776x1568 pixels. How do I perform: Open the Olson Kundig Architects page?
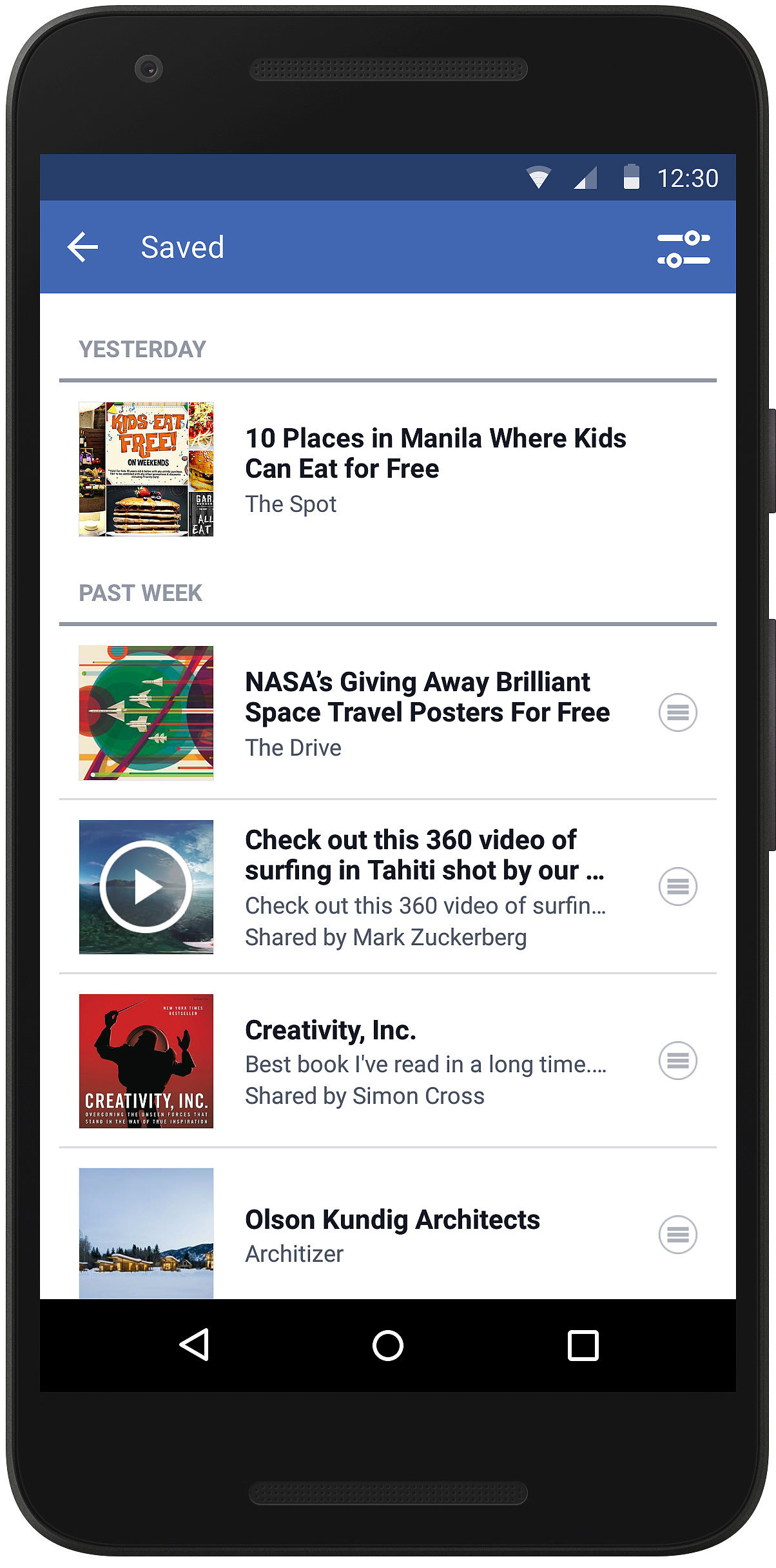pyautogui.click(x=392, y=1219)
